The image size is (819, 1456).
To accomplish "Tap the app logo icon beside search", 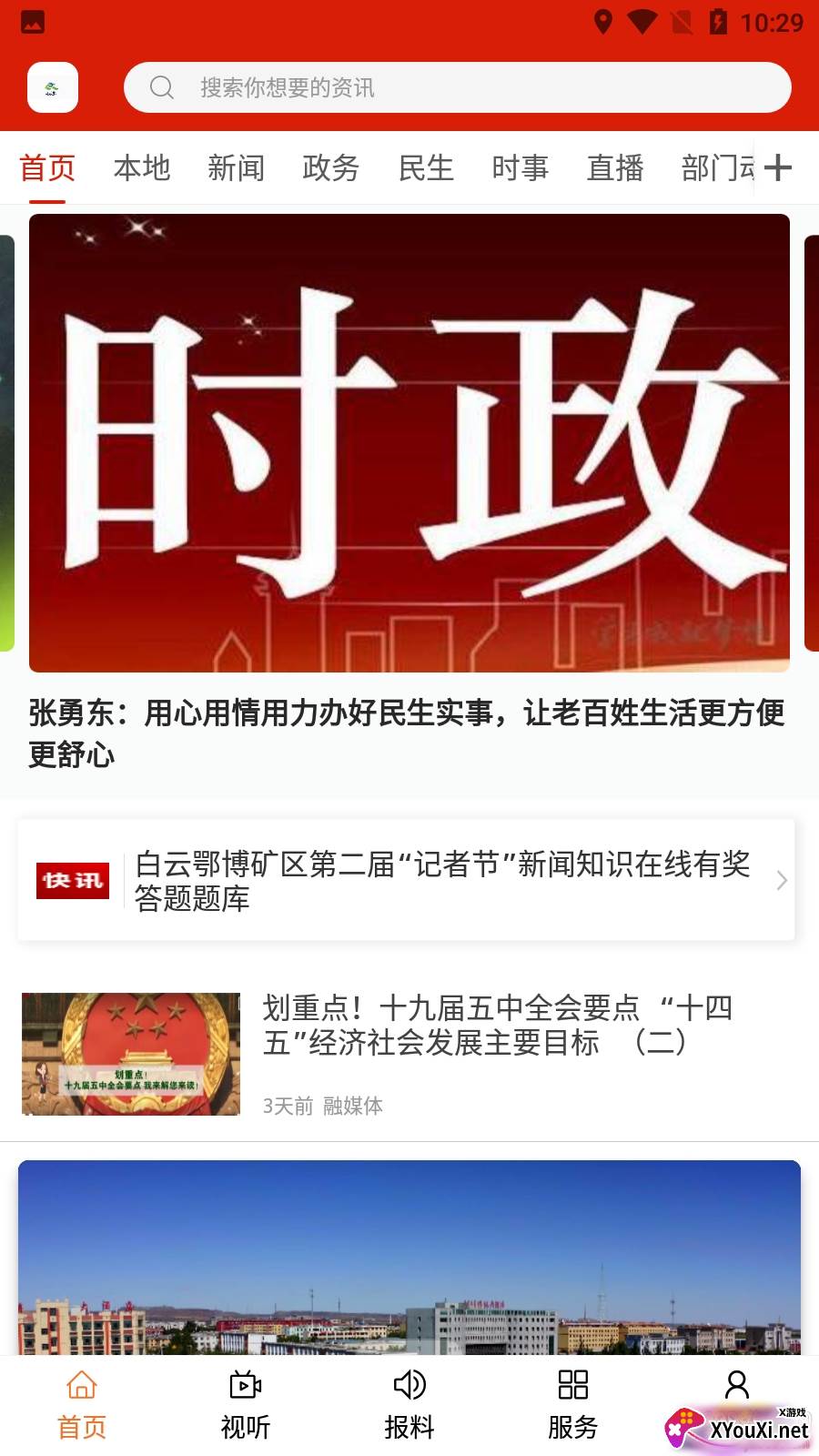I will 53,87.
